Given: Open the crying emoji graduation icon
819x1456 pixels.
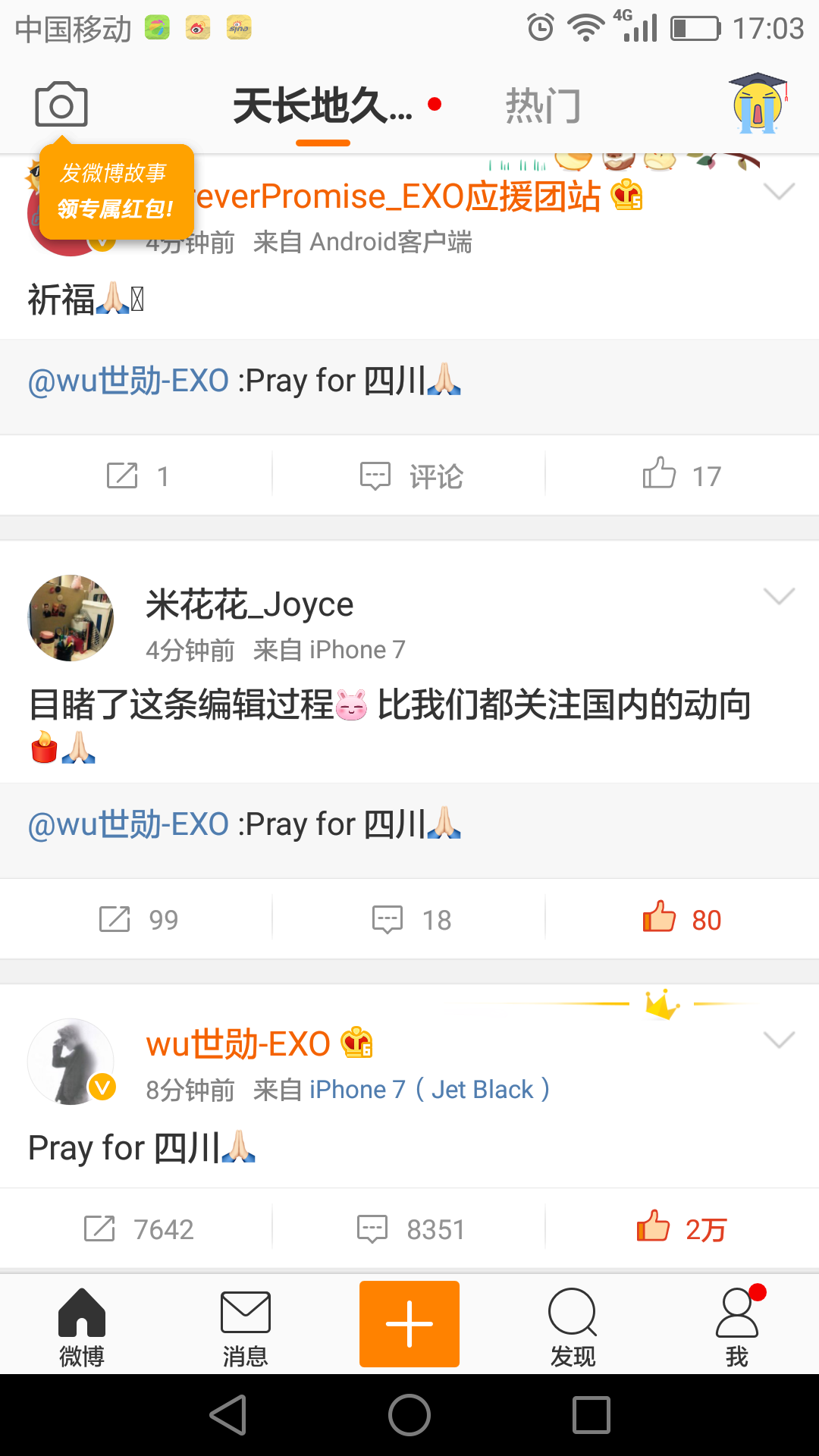Looking at the screenshot, I should coord(758,105).
